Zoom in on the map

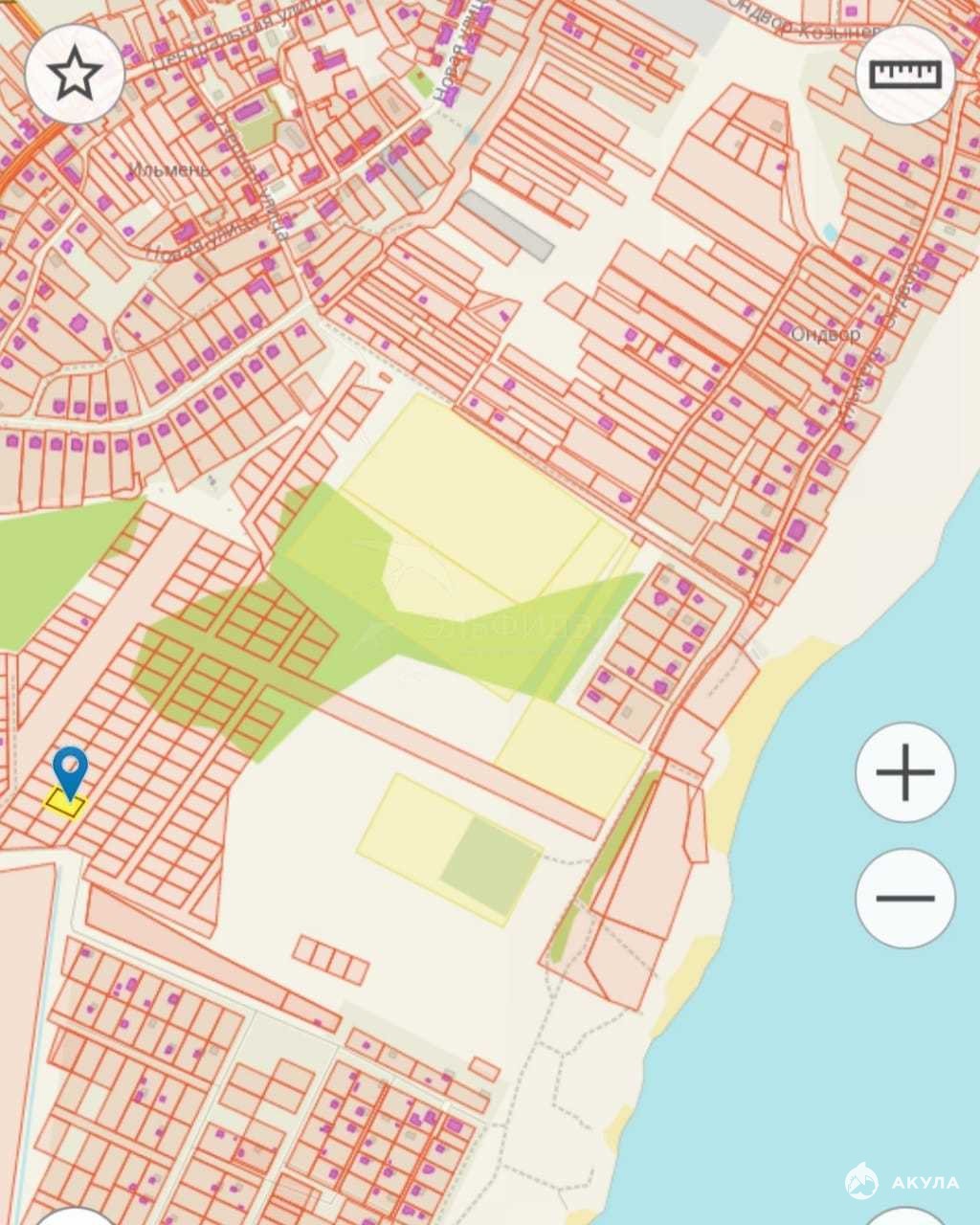[x=904, y=772]
